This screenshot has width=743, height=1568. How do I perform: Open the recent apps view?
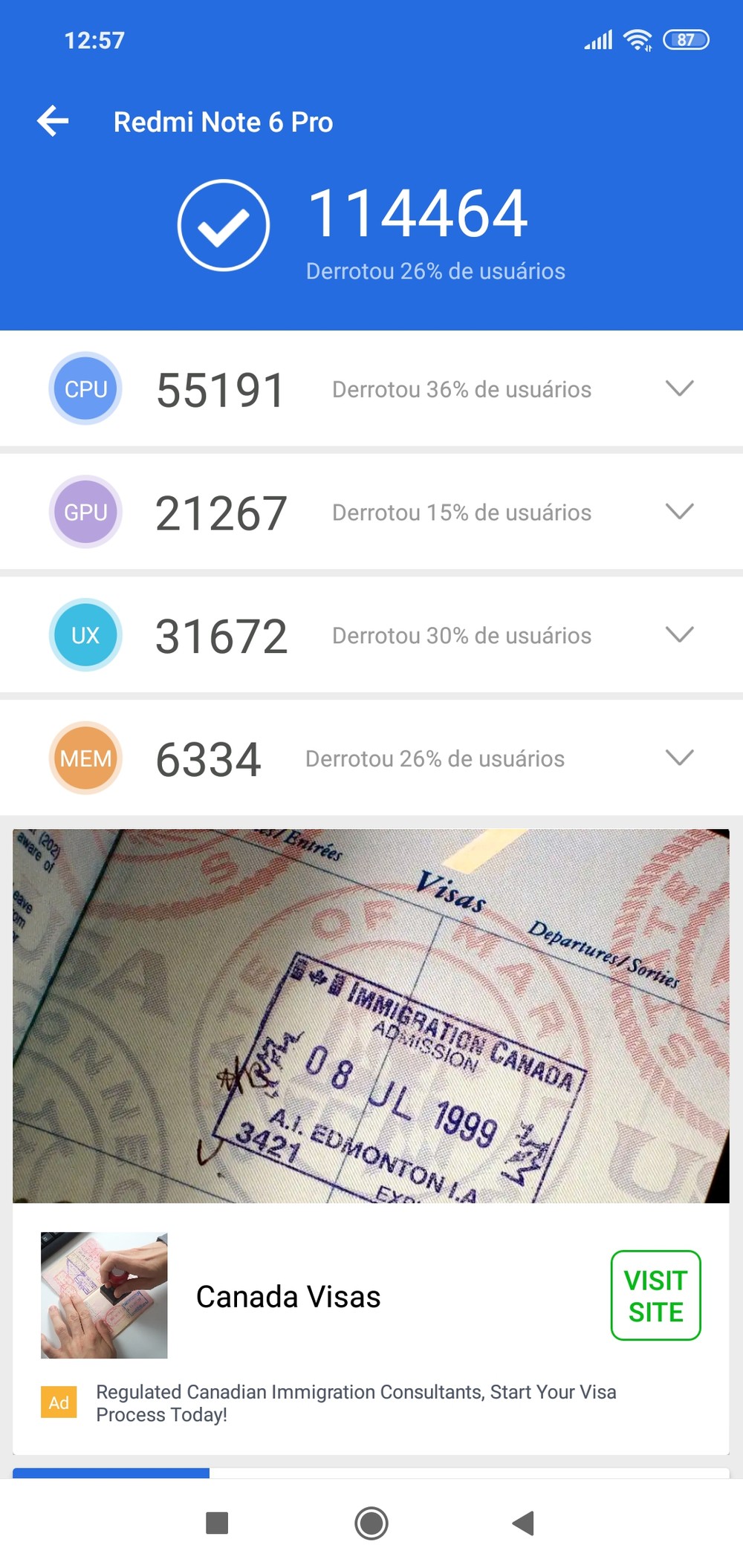[217, 1523]
